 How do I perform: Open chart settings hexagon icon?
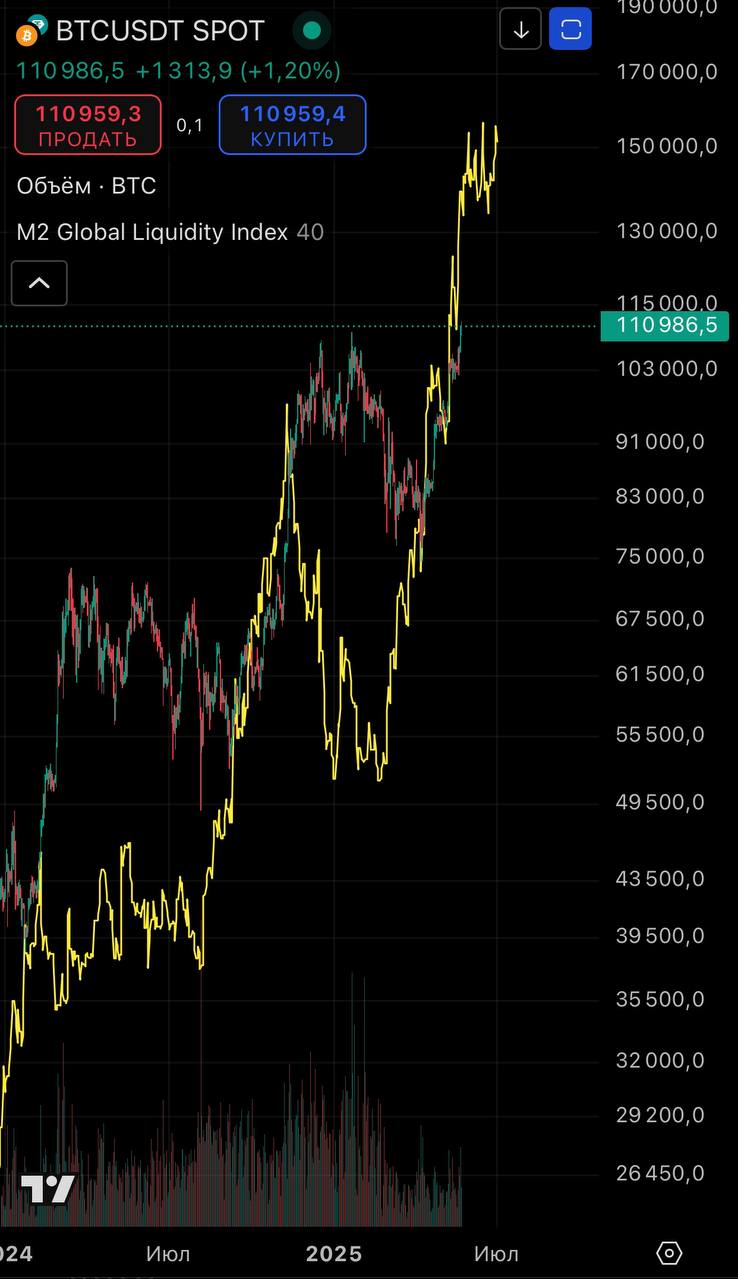[669, 1252]
